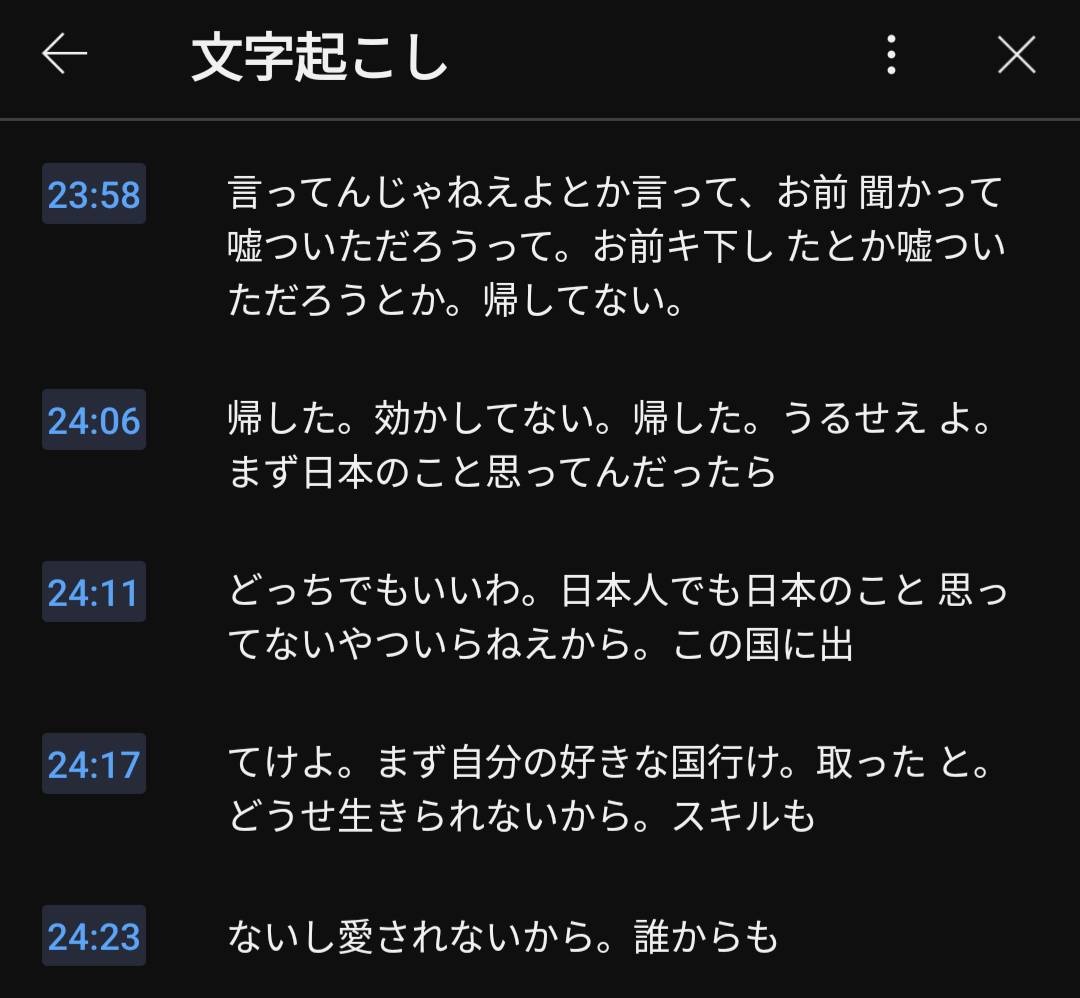Seek video to the 24:11 line

coord(94,592)
